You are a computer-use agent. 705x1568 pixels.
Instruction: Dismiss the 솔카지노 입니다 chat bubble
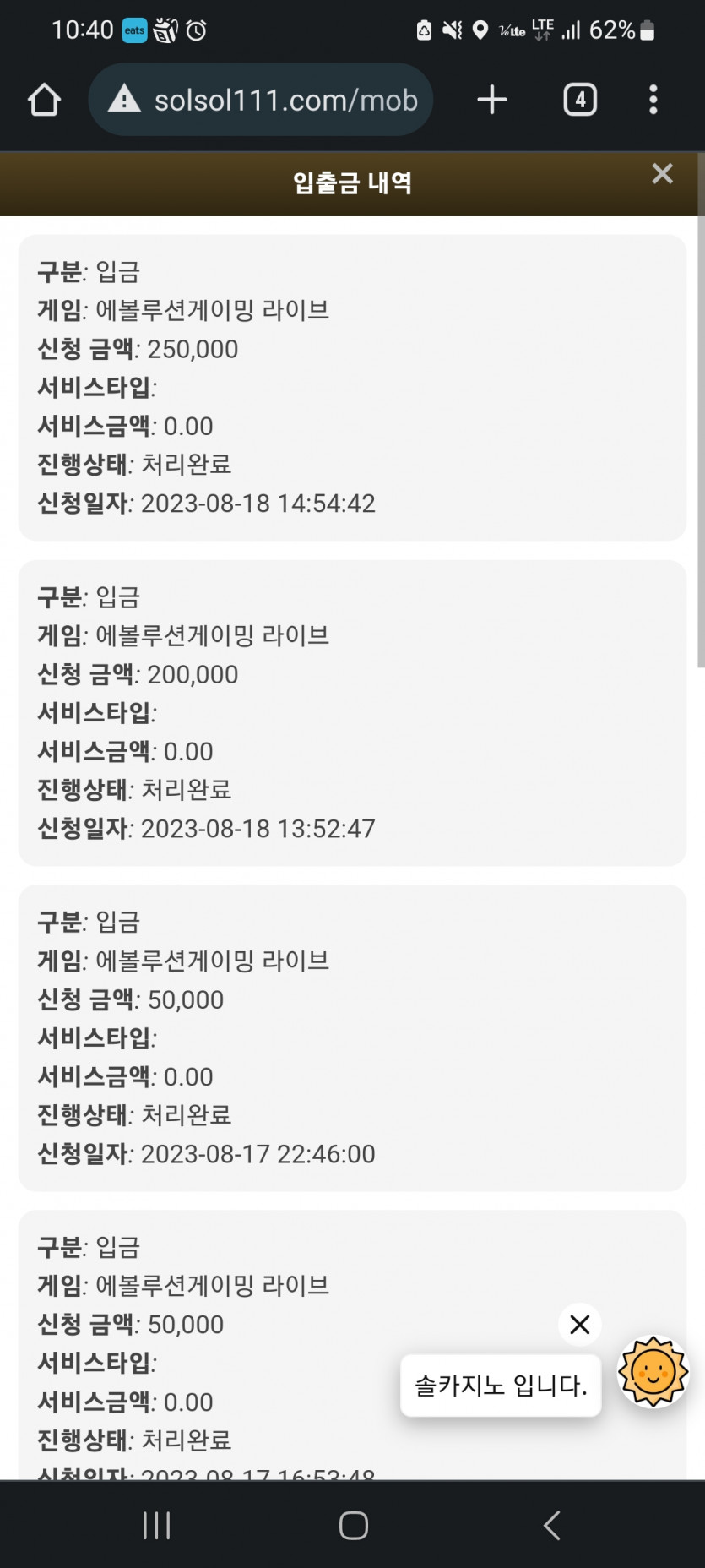tap(580, 1324)
